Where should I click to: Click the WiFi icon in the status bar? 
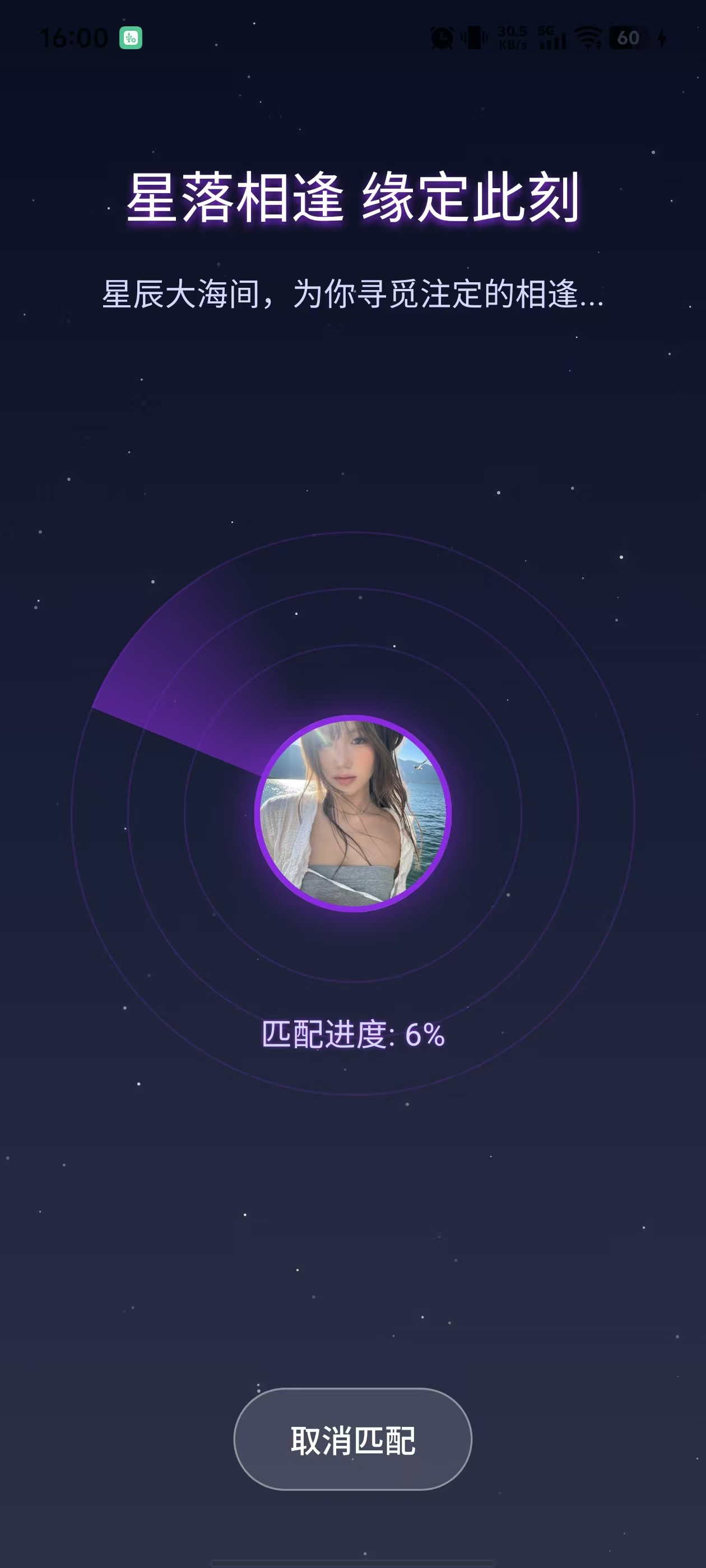(x=588, y=38)
